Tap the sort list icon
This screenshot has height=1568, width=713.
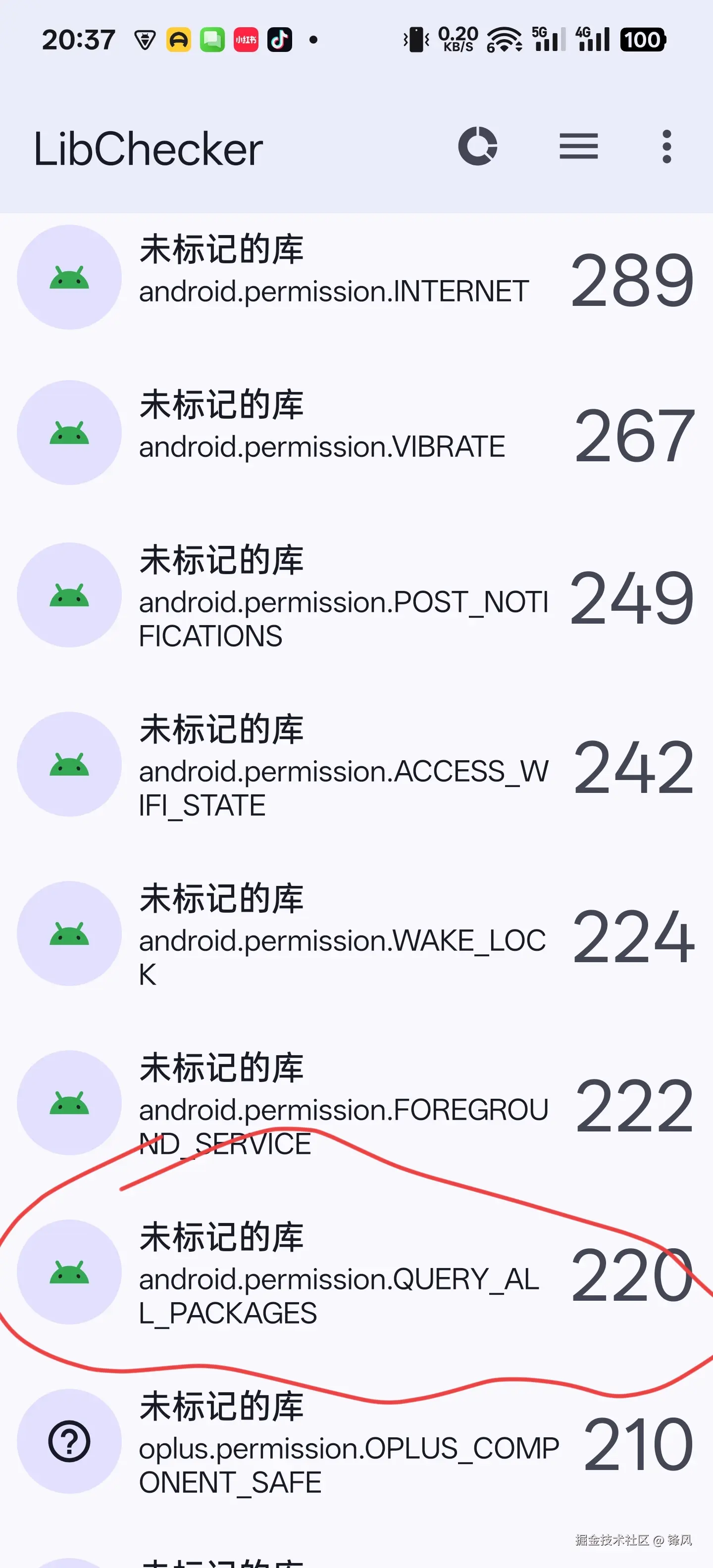578,147
